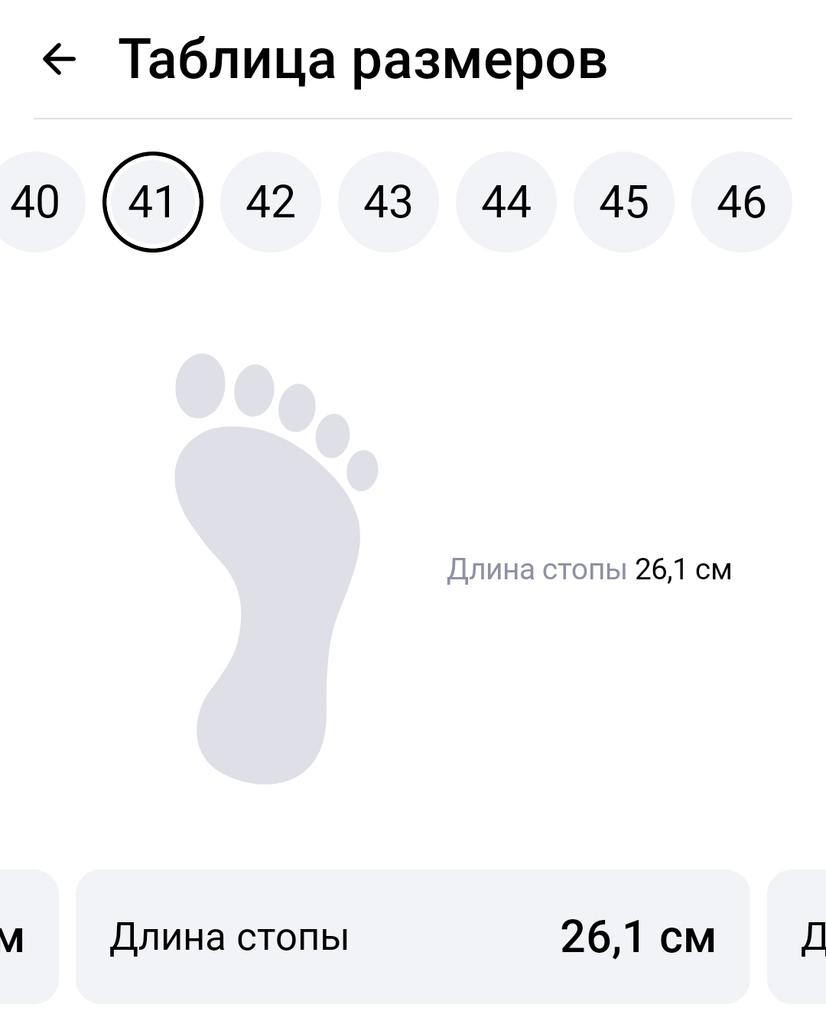This screenshot has height=1024, width=826.
Task: Tap the selected size 41 chip
Action: click(x=153, y=202)
